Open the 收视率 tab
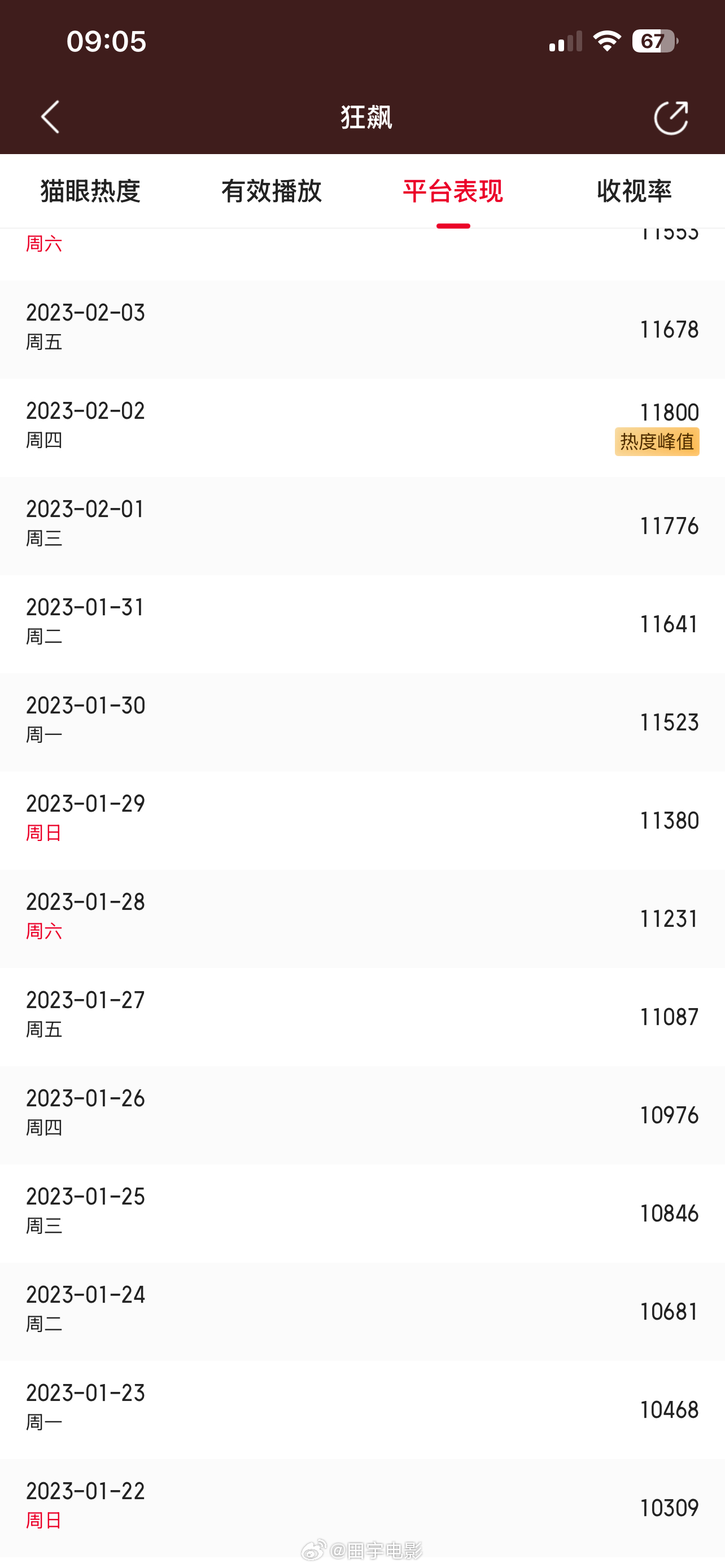The height and width of the screenshot is (1568, 725). 634,191
